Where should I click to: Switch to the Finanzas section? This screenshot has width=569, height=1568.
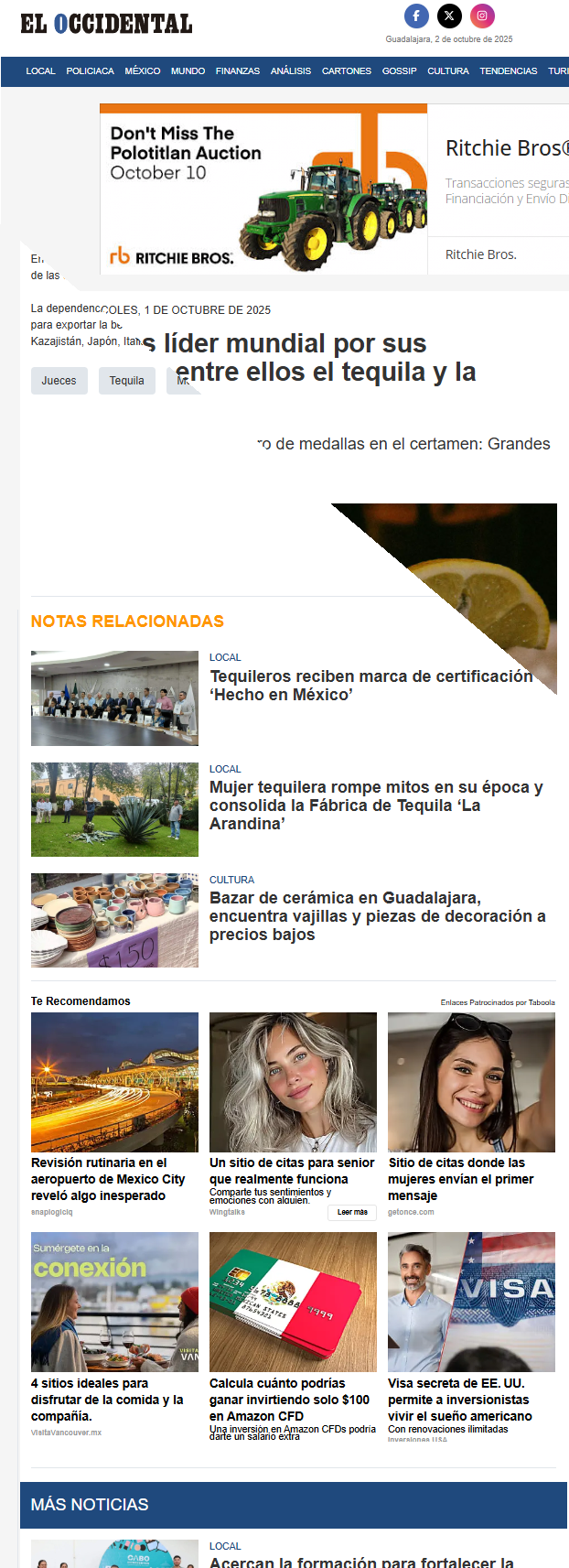pyautogui.click(x=238, y=70)
